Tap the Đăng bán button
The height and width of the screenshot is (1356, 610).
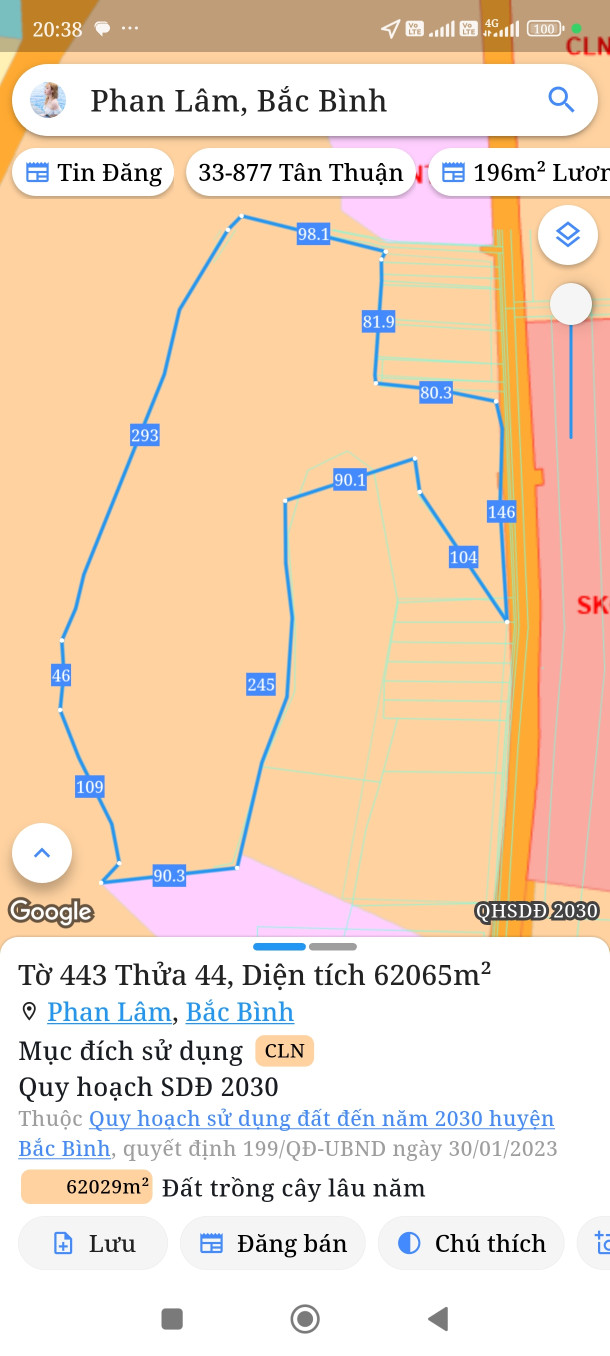tap(272, 1243)
